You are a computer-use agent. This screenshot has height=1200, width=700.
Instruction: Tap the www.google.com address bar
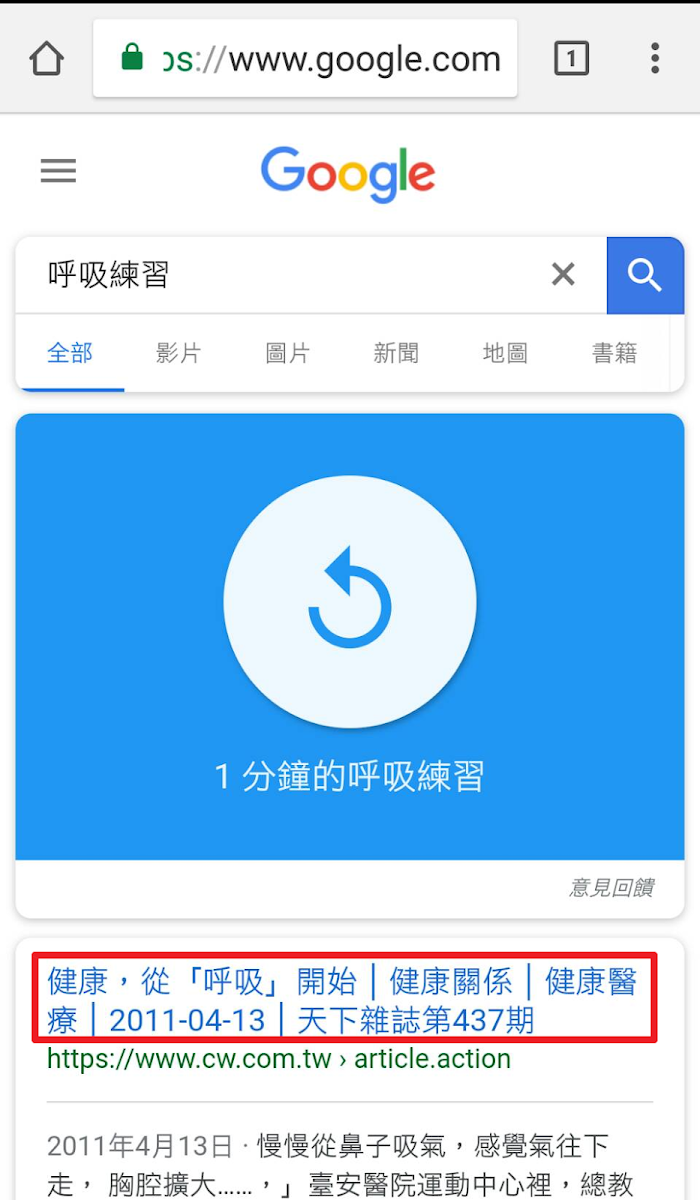(x=305, y=58)
